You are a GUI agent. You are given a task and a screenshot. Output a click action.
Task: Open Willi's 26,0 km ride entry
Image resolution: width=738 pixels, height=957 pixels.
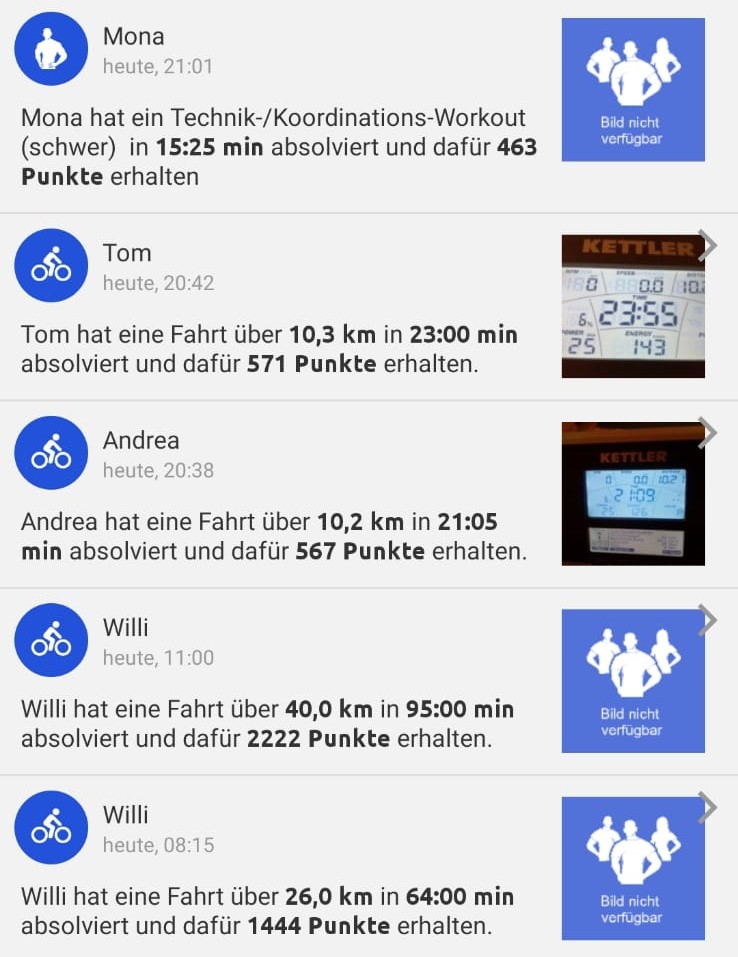[268, 911]
